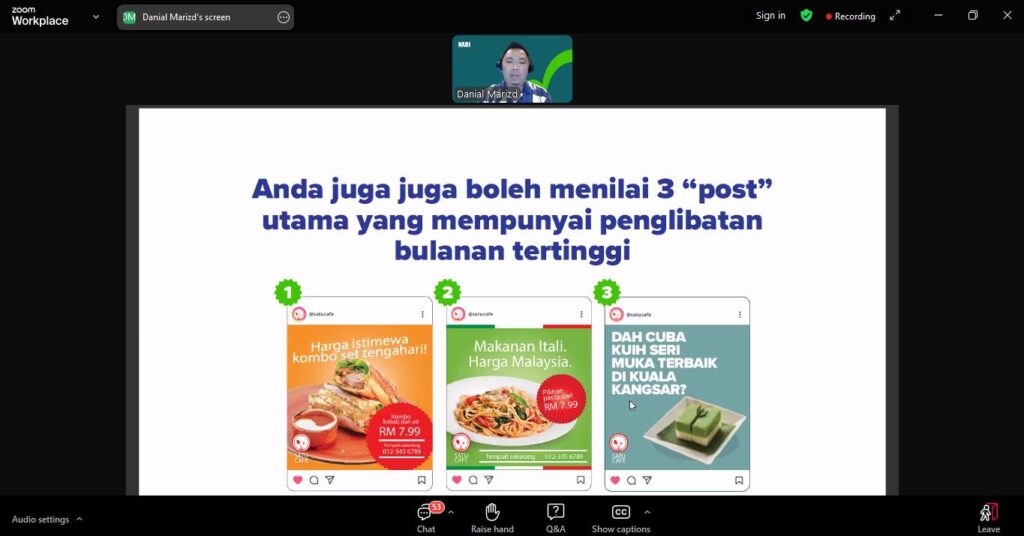
Task: Leave the meeting
Action: 988,516
